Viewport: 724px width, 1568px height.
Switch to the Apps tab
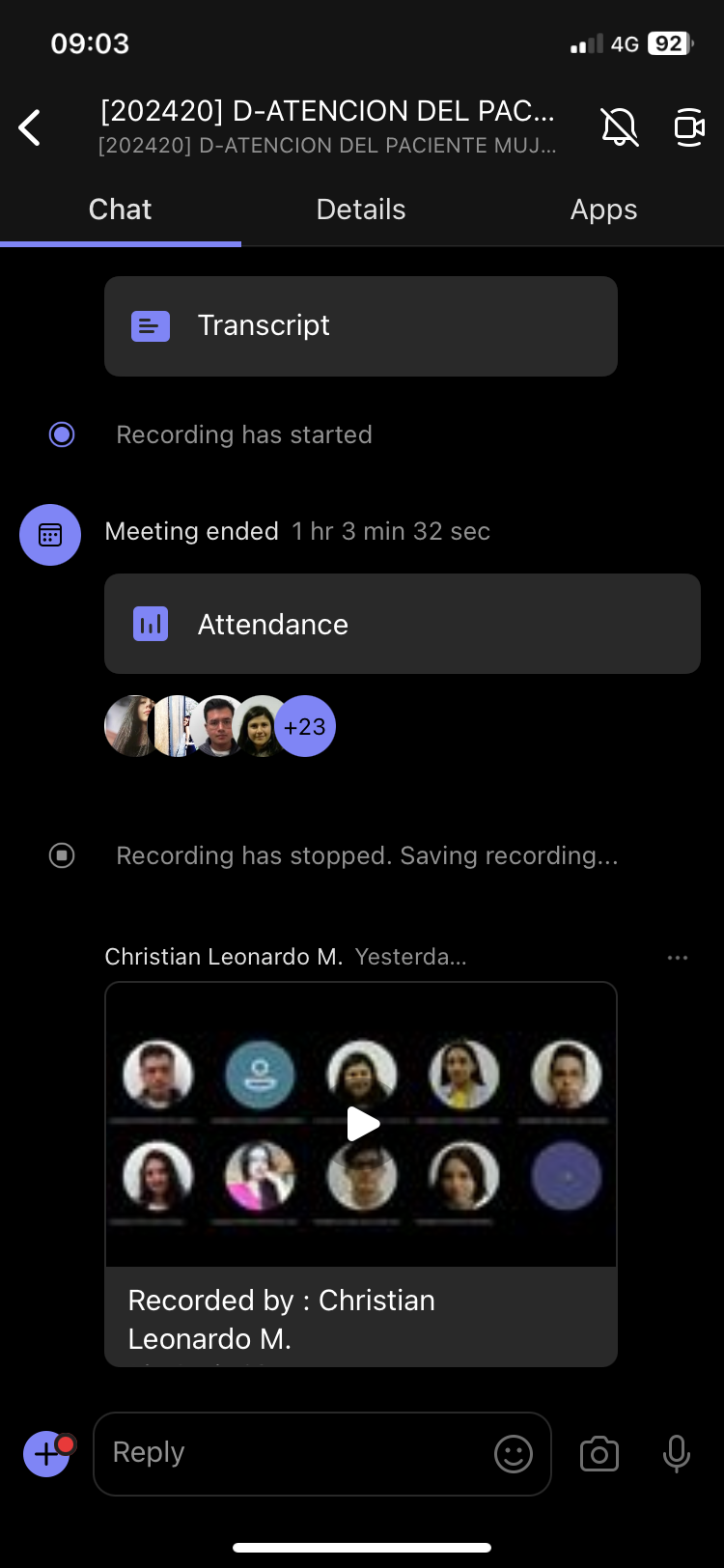(x=603, y=210)
